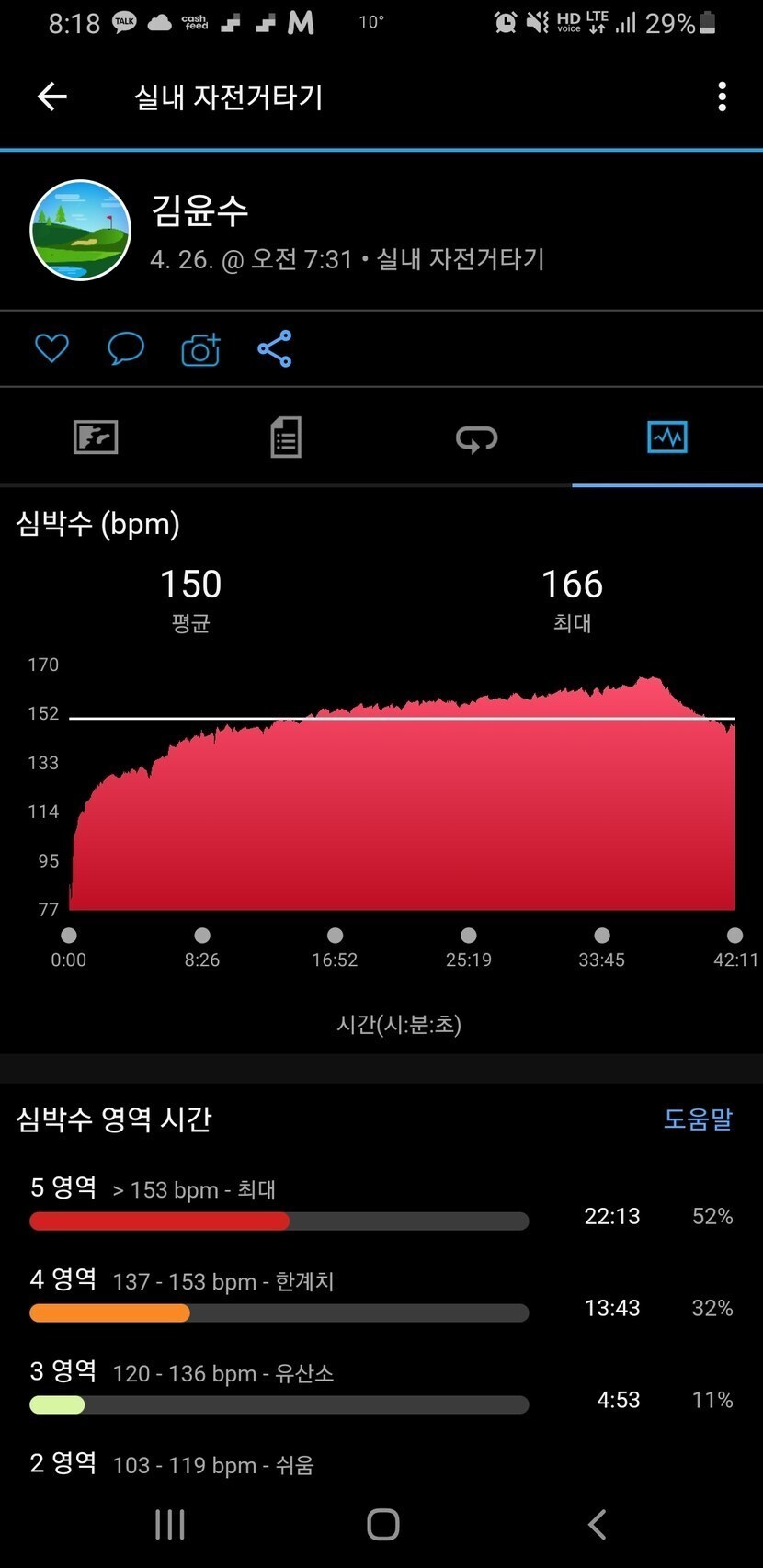Image resolution: width=763 pixels, height=1568 pixels.
Task: Open 김윤수's profile picture
Action: tap(81, 231)
